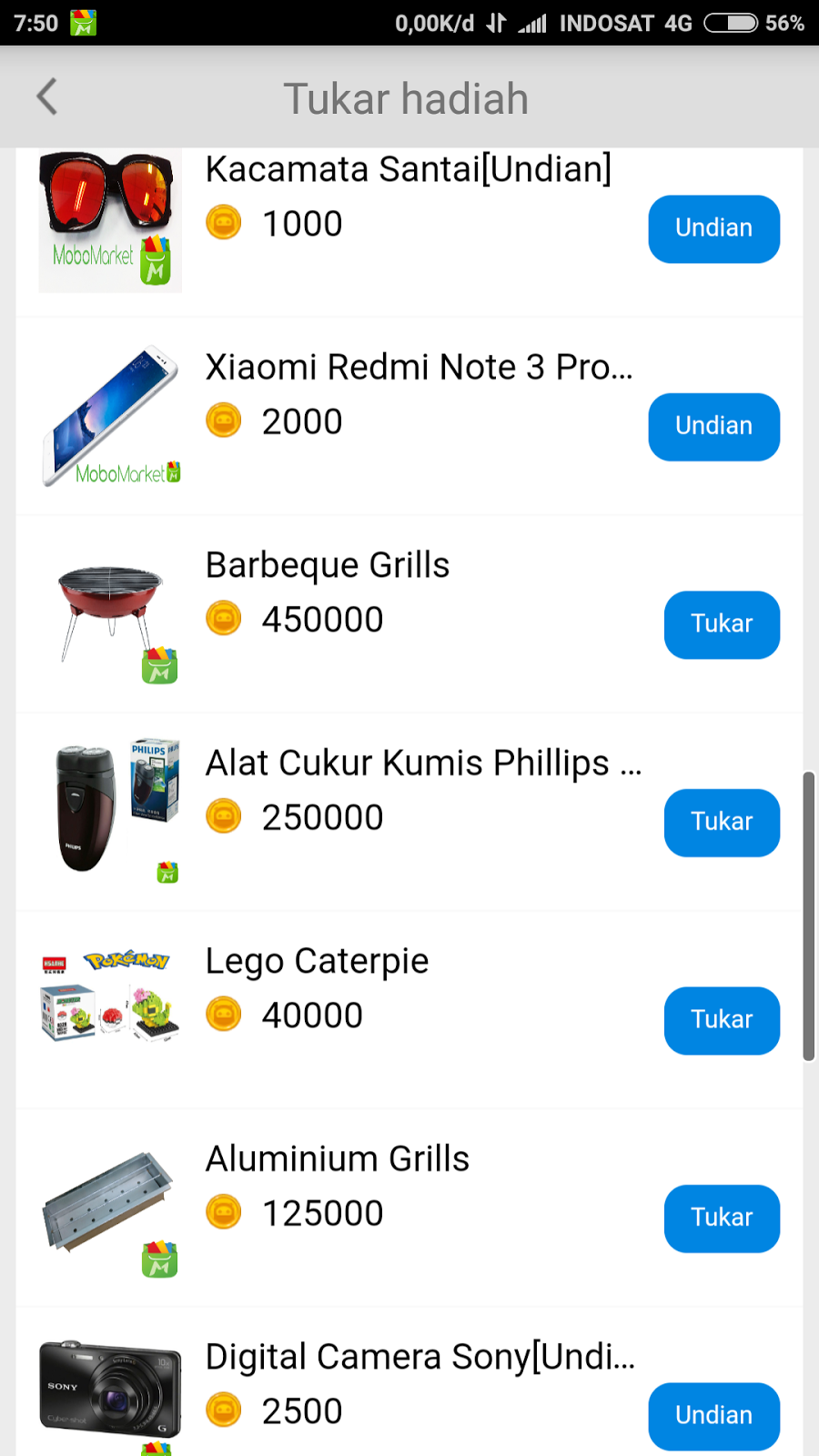Open the Kacamata Santai item image
819x1456 pixels.
coord(110,221)
